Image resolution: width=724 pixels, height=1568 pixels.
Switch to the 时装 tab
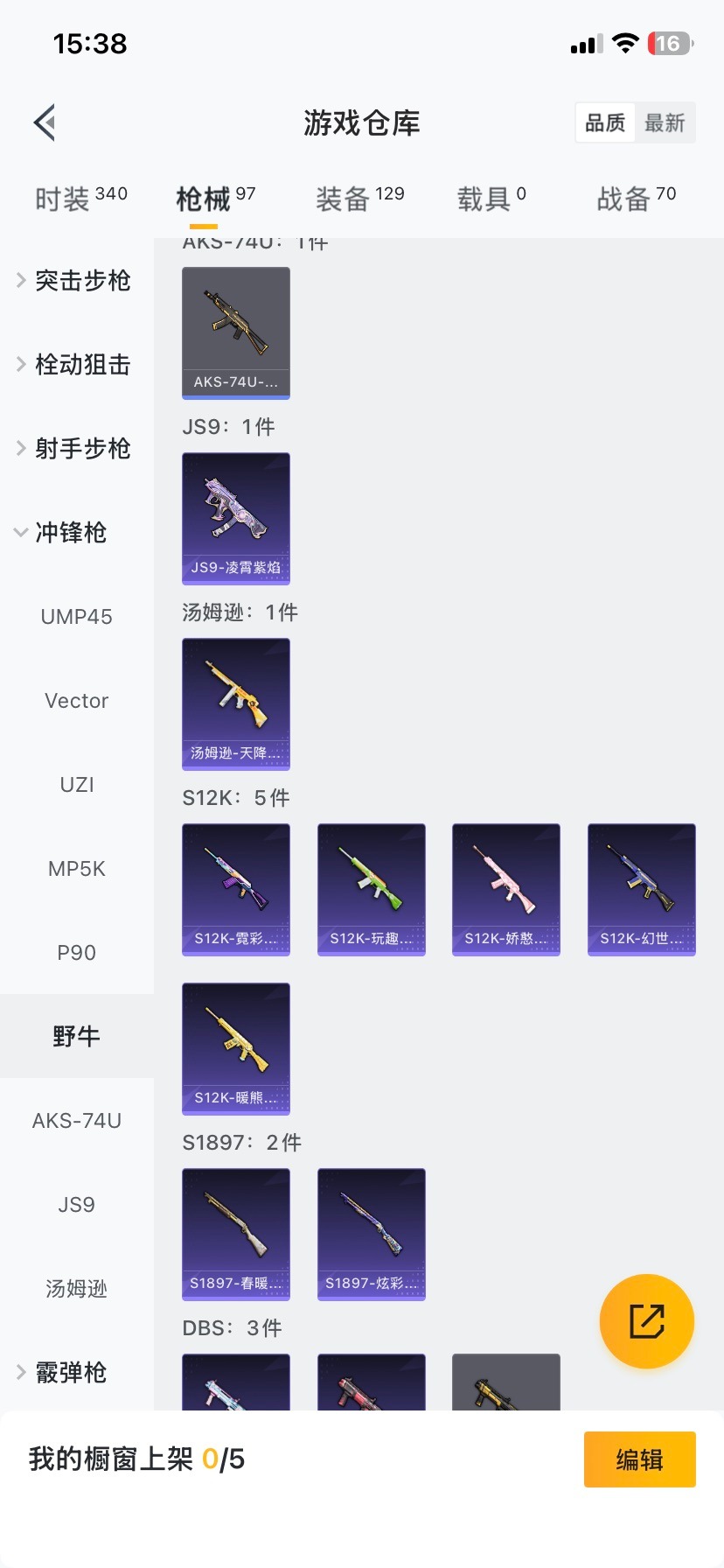point(80,199)
